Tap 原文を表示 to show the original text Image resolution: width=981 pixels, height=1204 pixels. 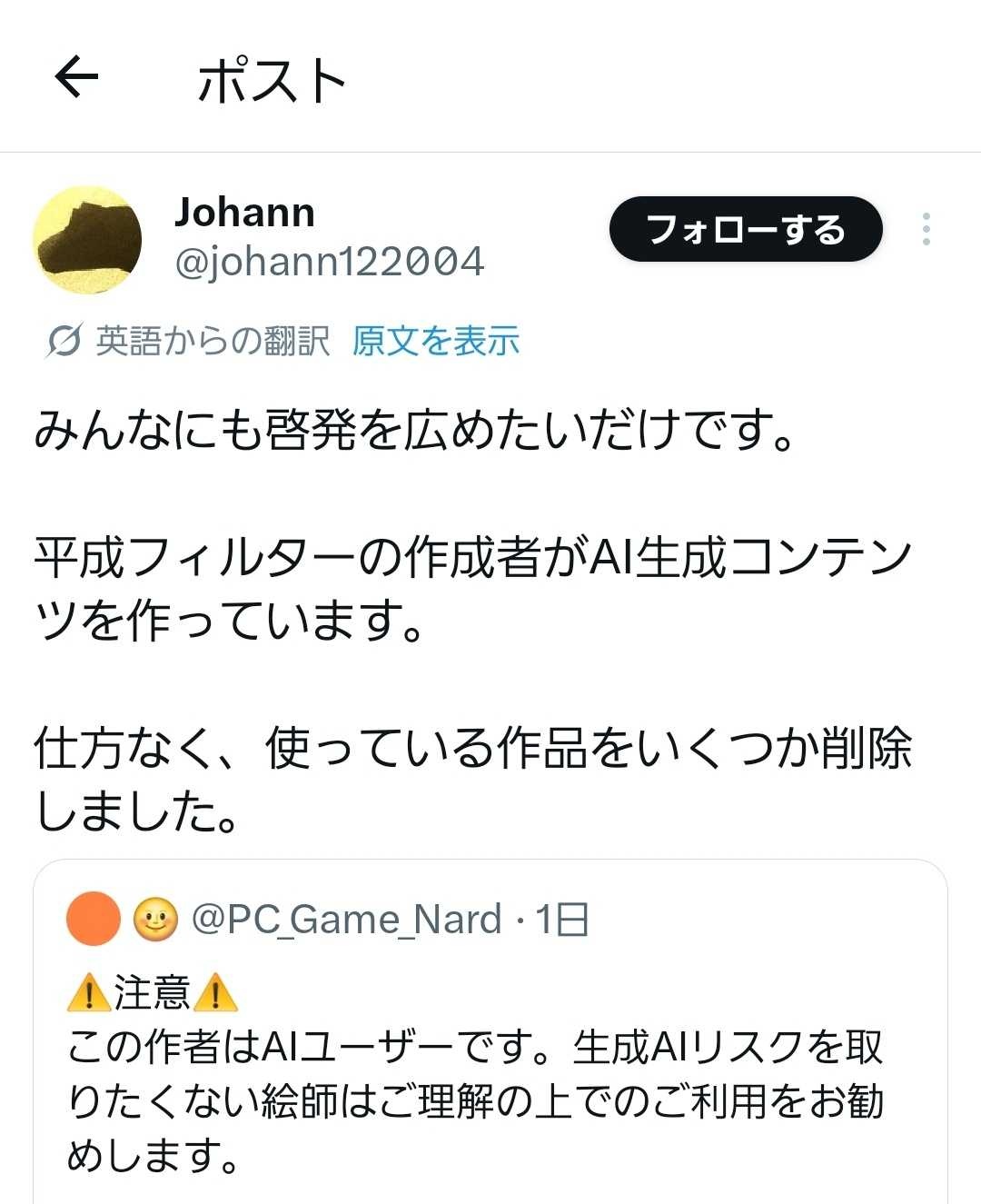tap(435, 341)
